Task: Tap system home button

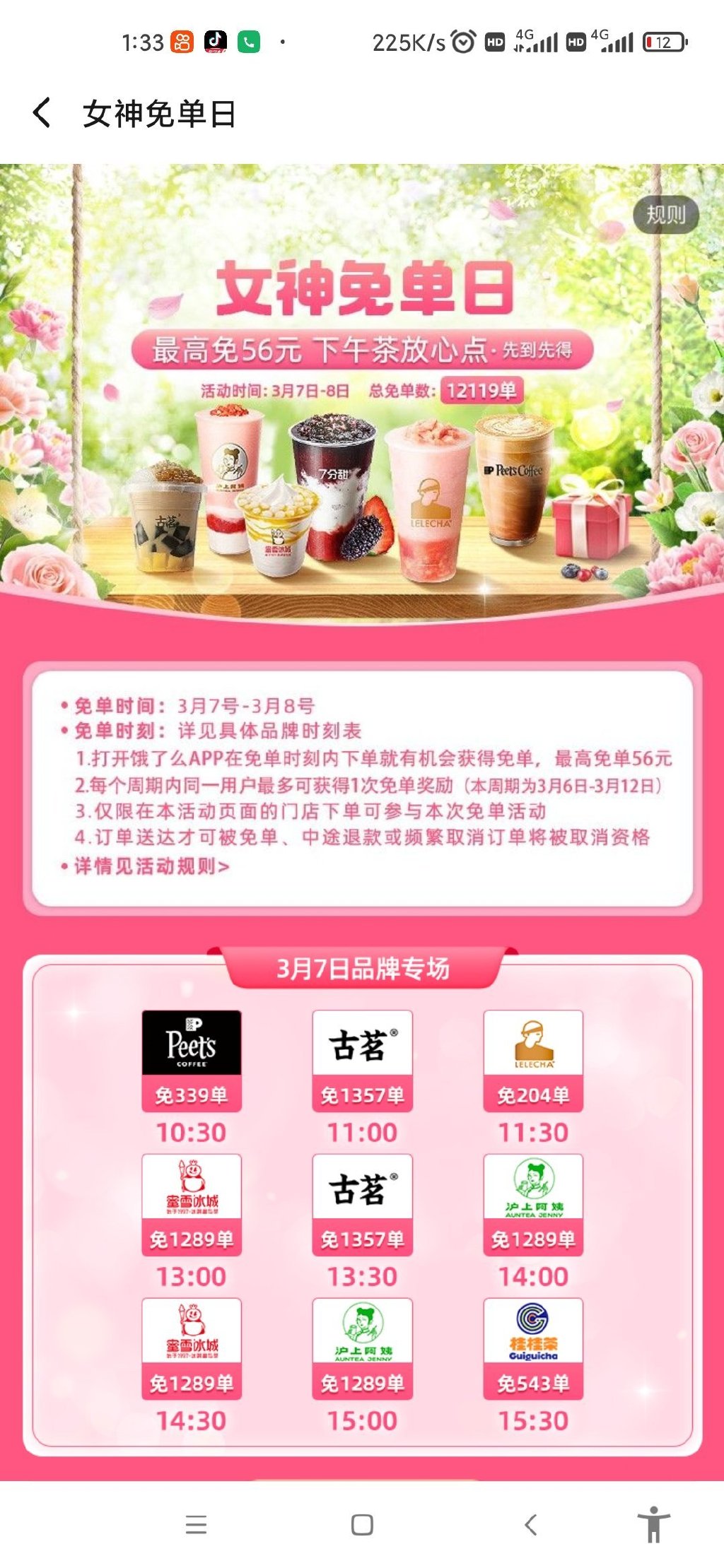Action: (x=362, y=1524)
